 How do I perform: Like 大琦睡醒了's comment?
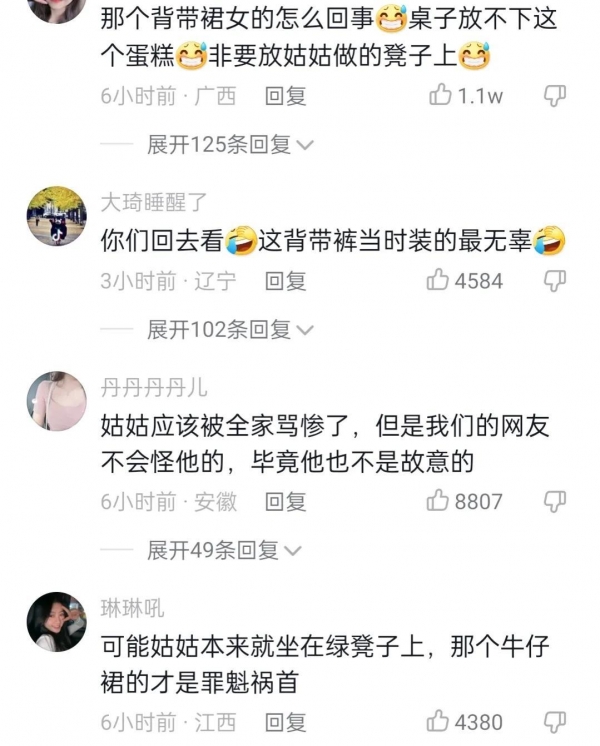[438, 281]
